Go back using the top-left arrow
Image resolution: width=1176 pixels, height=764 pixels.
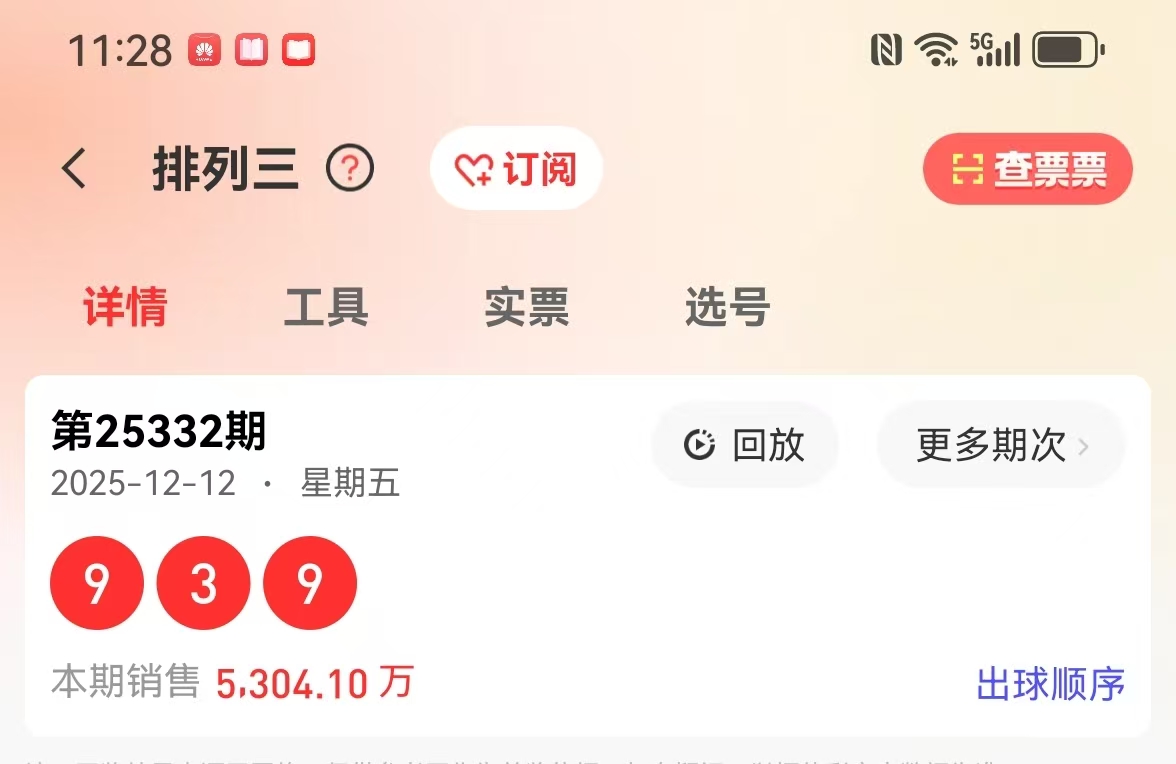click(x=75, y=169)
